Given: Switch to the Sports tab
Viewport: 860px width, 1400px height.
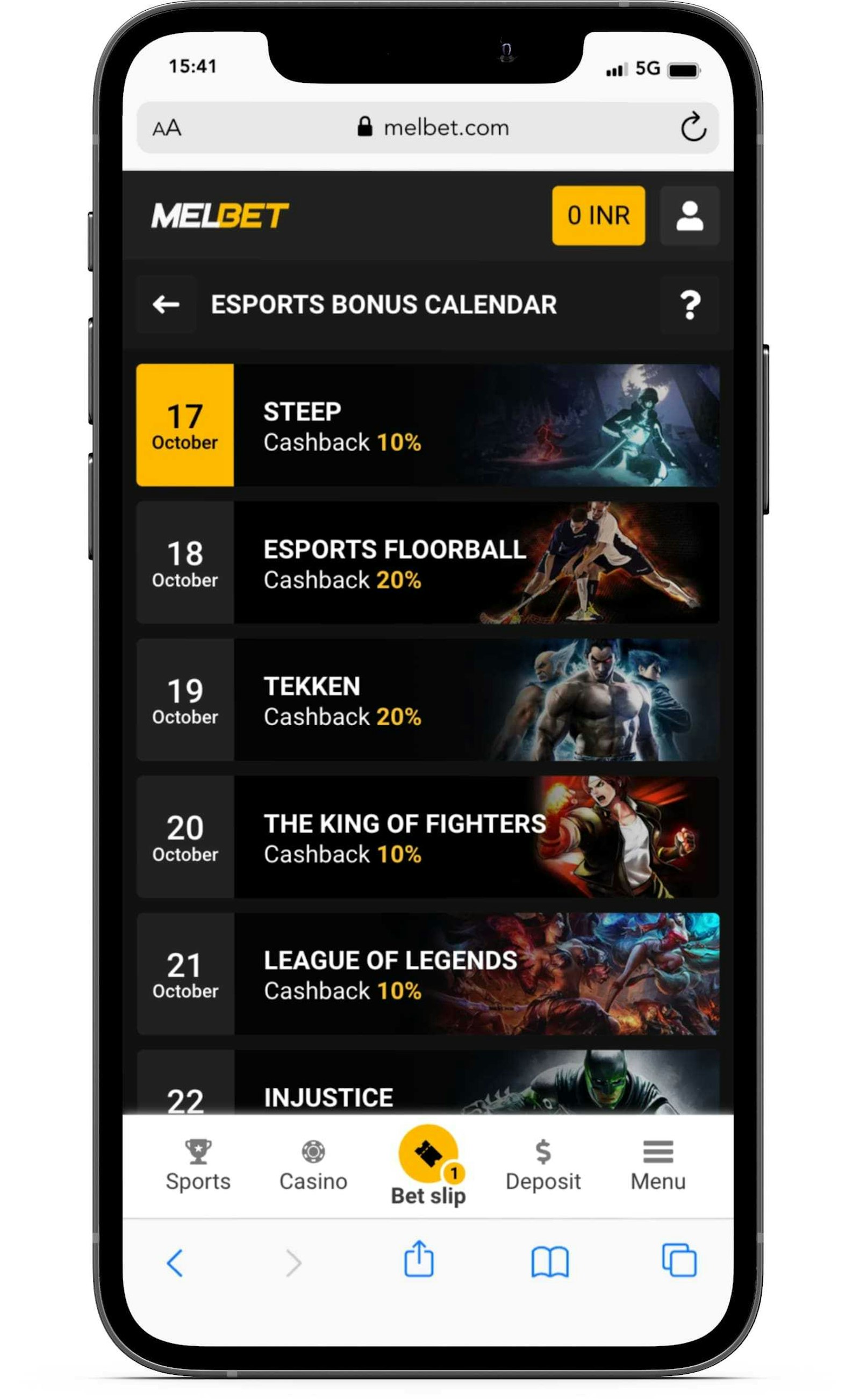Looking at the screenshot, I should 198,1165.
